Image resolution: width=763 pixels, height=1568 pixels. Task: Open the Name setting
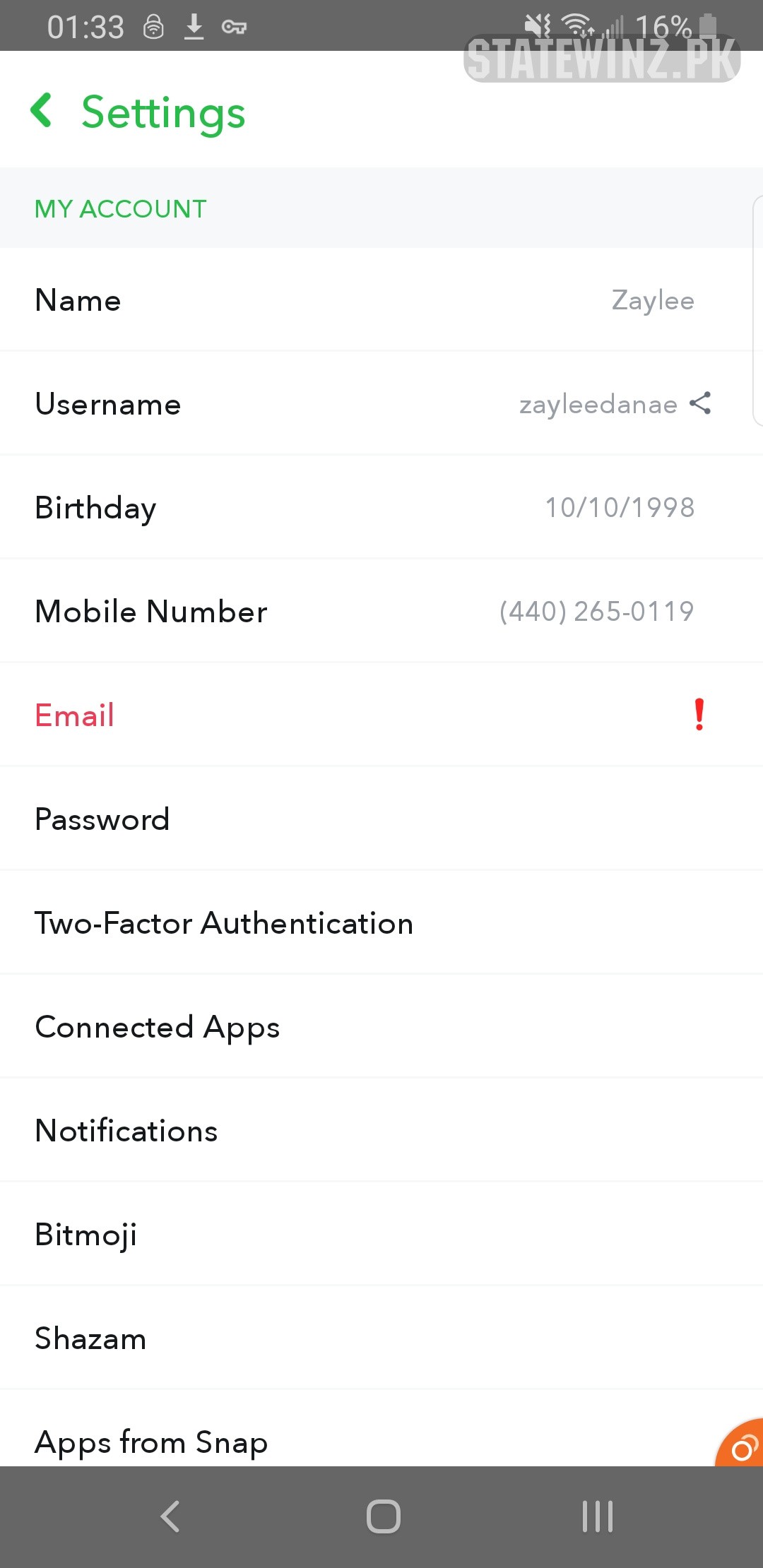coord(381,300)
